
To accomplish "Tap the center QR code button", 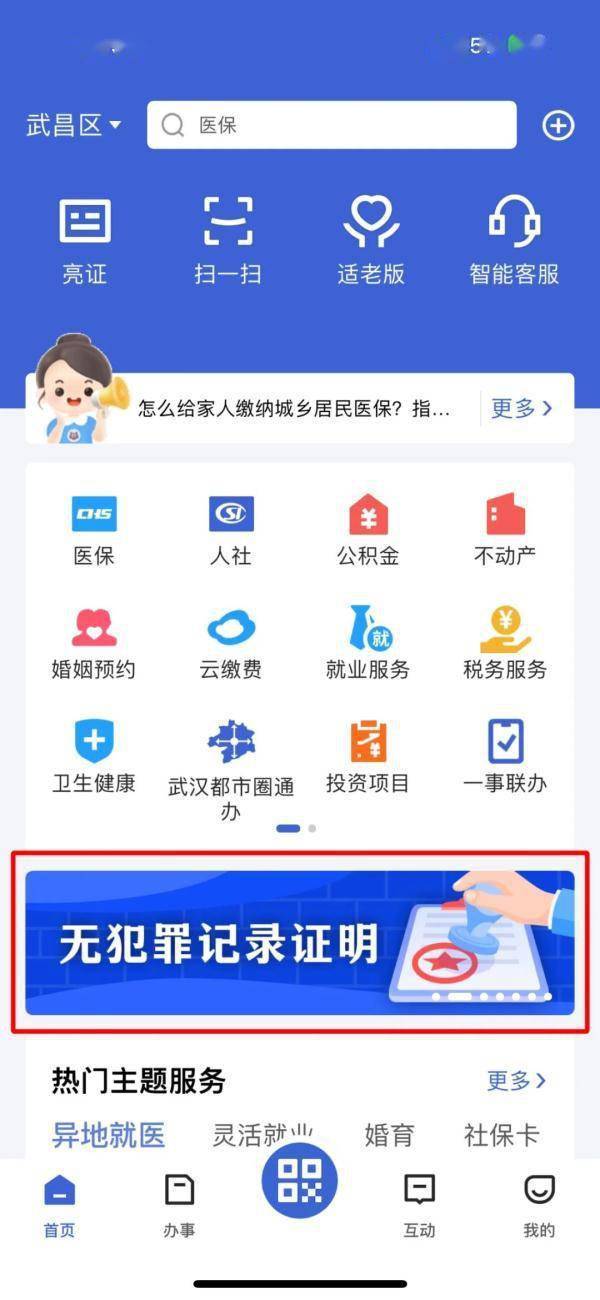I will (x=300, y=1180).
